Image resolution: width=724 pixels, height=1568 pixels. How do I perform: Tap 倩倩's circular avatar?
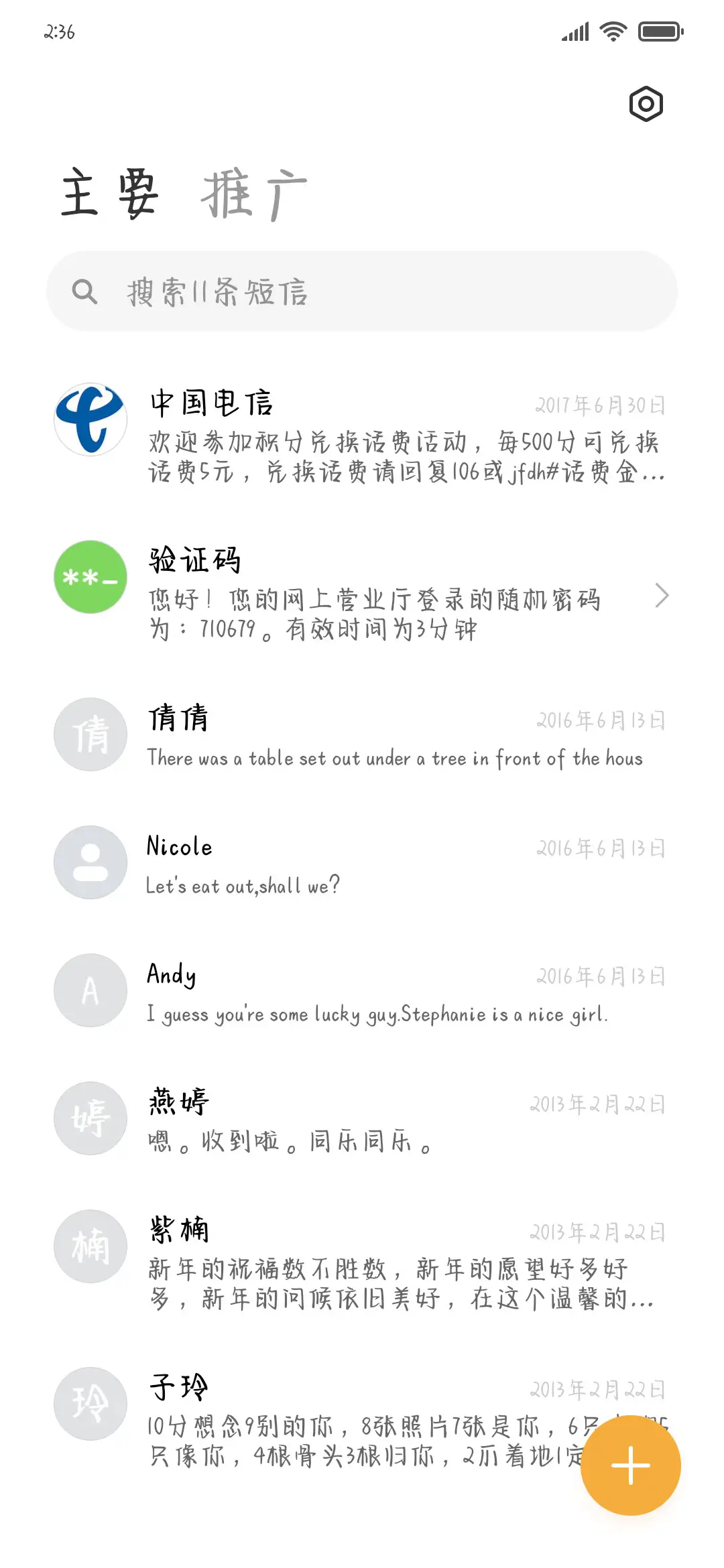(x=90, y=734)
